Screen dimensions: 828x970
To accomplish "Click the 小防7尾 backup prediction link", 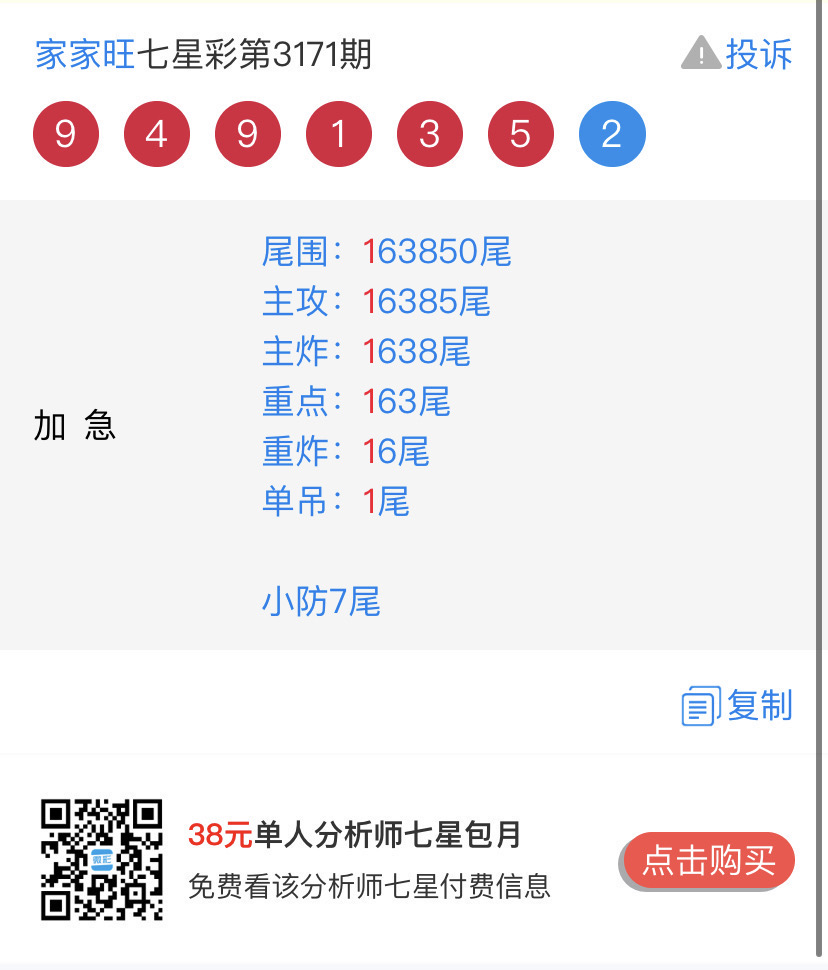I will pyautogui.click(x=322, y=602).
